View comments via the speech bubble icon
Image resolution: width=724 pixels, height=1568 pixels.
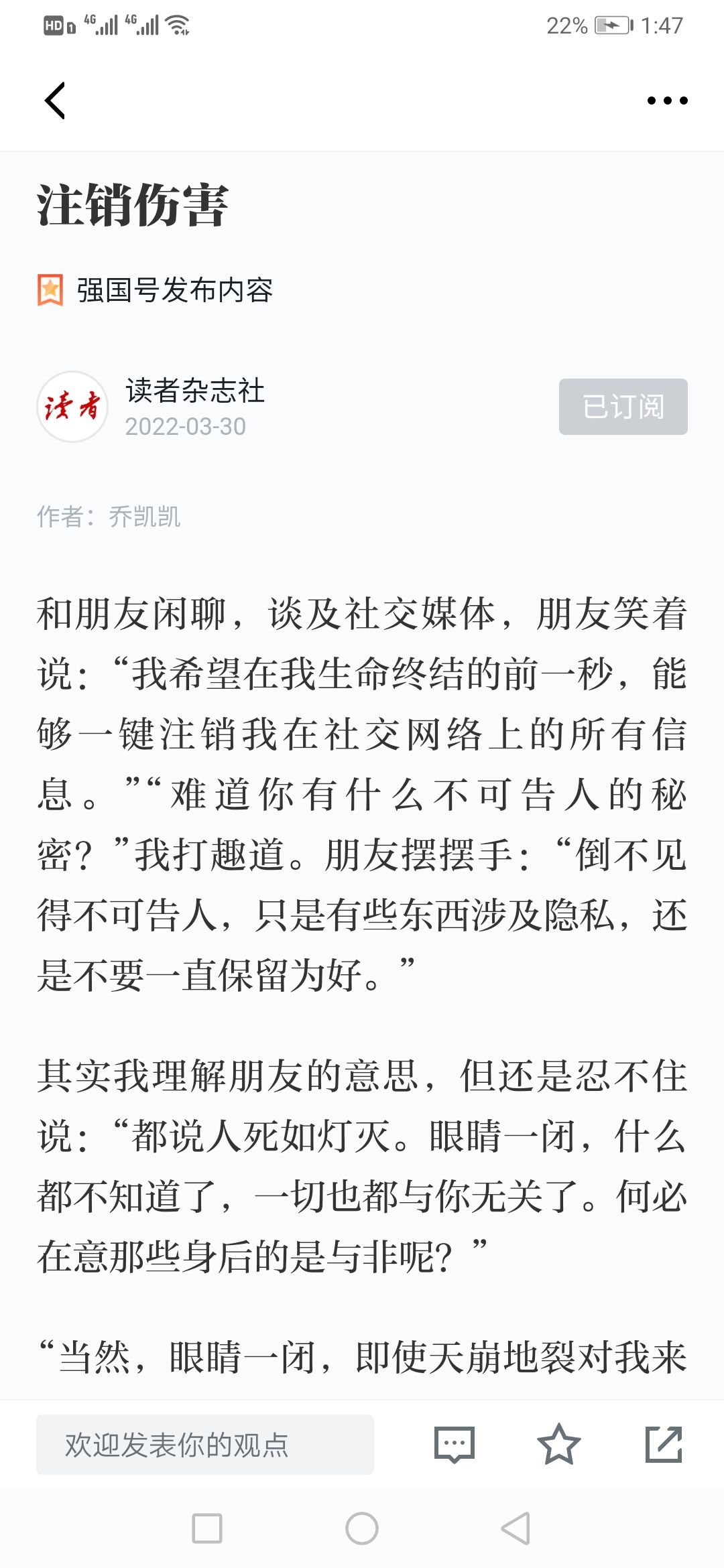pos(455,1445)
